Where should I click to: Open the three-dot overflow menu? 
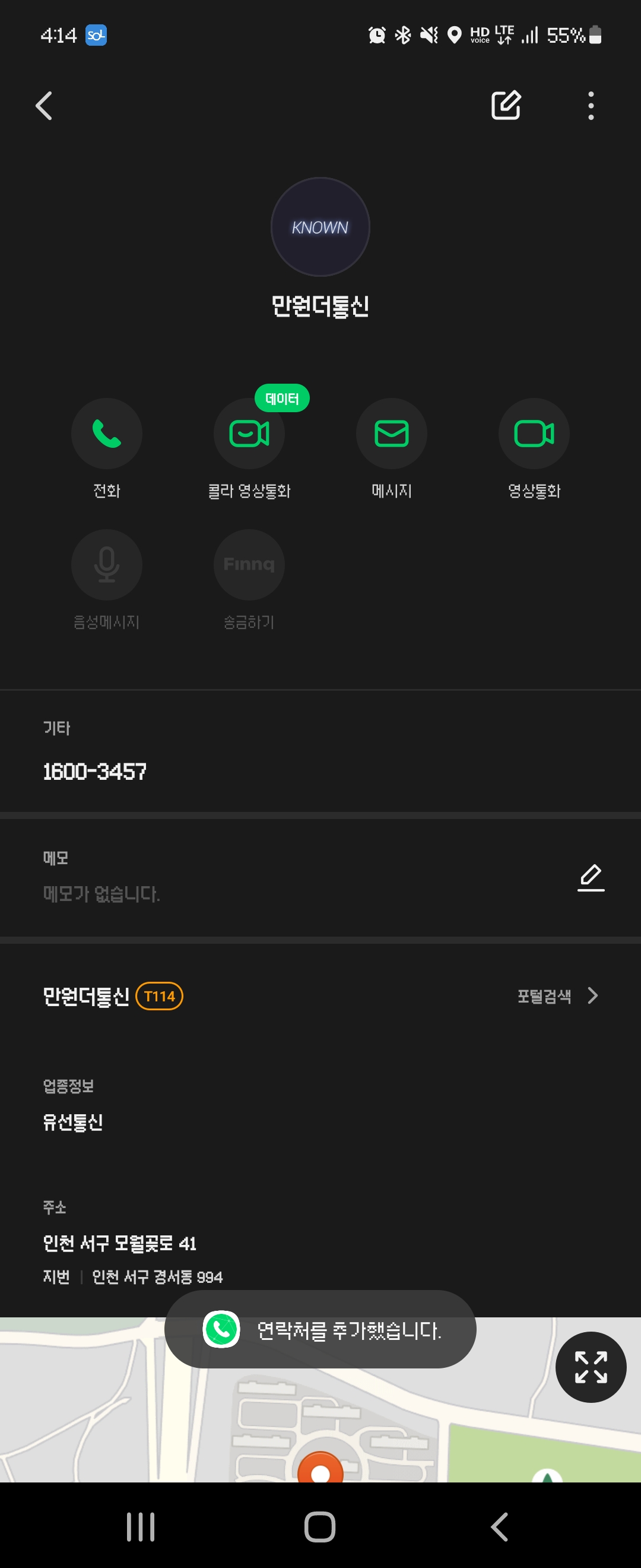click(591, 106)
